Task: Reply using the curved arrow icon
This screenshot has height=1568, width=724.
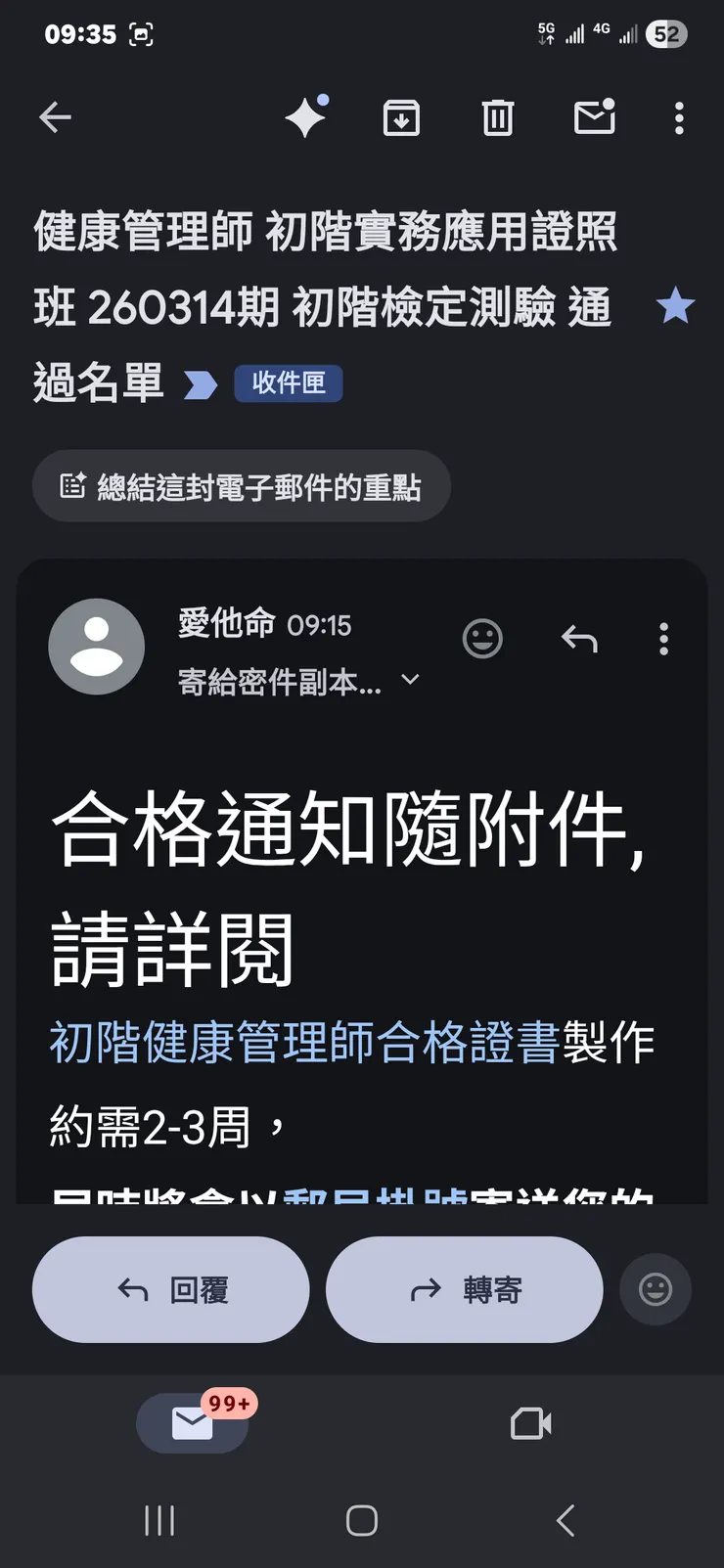Action: (579, 638)
